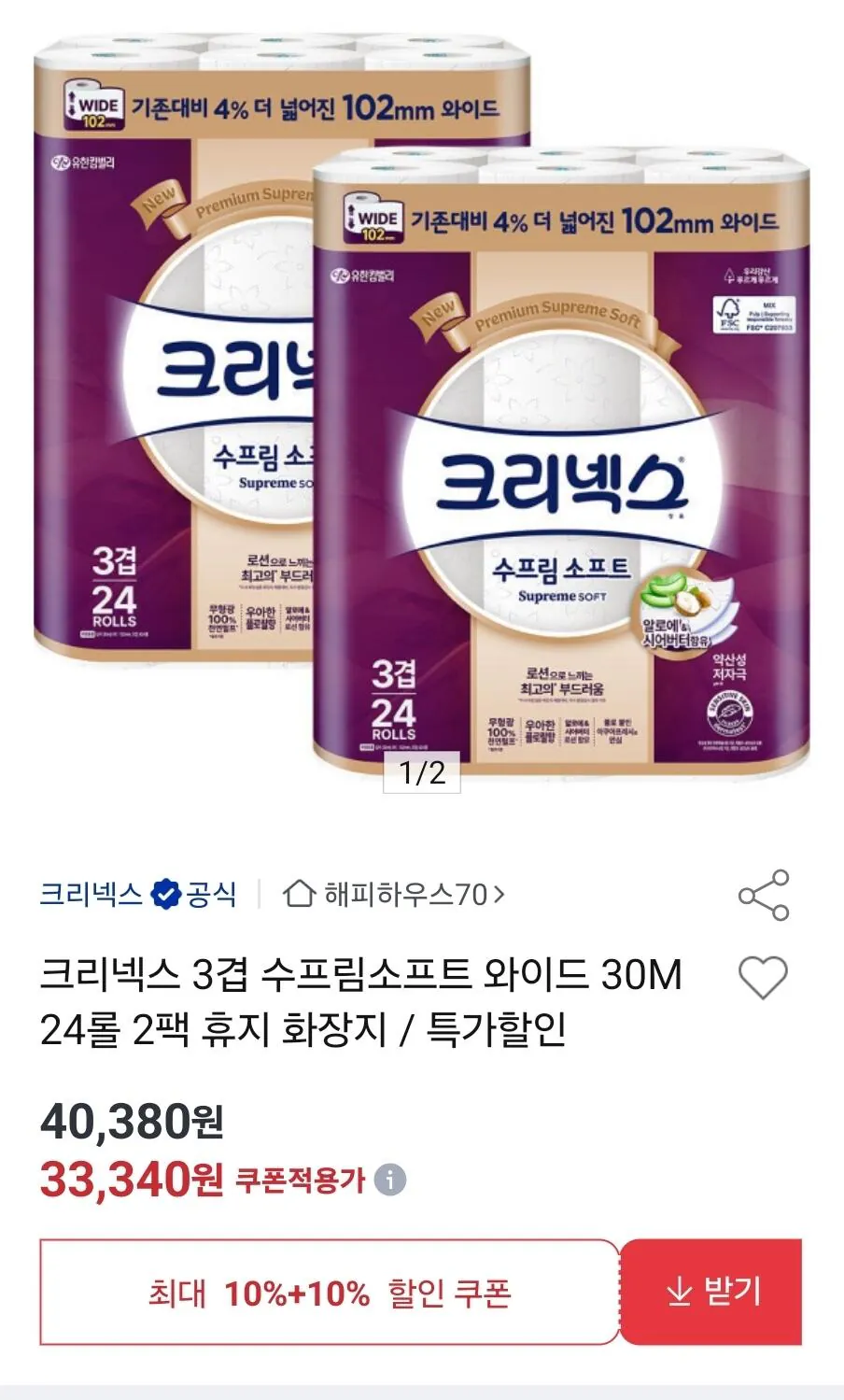Tap the share icon to share this product
The image size is (844, 1400).
pyautogui.click(x=761, y=895)
